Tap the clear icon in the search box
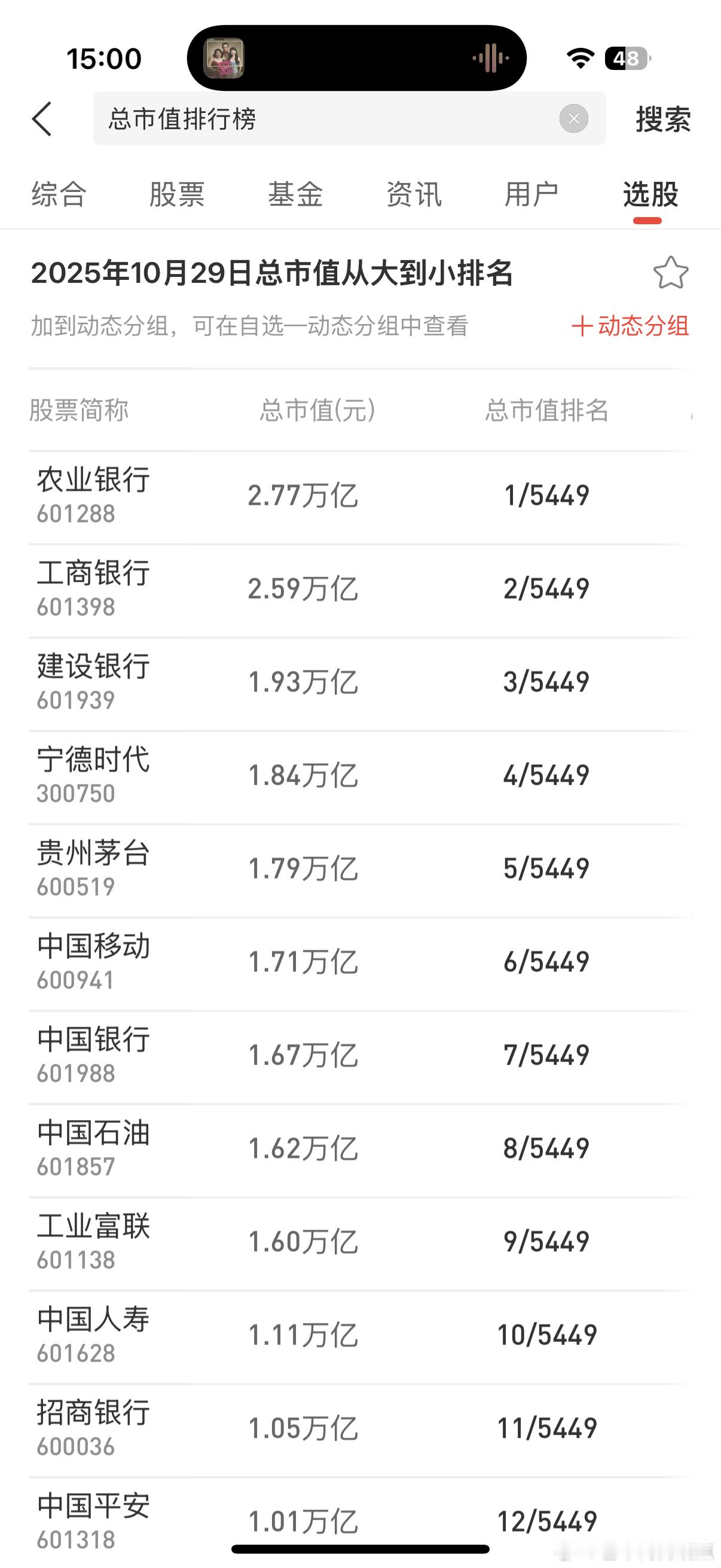Viewport: 721px width, 1568px height. point(573,118)
